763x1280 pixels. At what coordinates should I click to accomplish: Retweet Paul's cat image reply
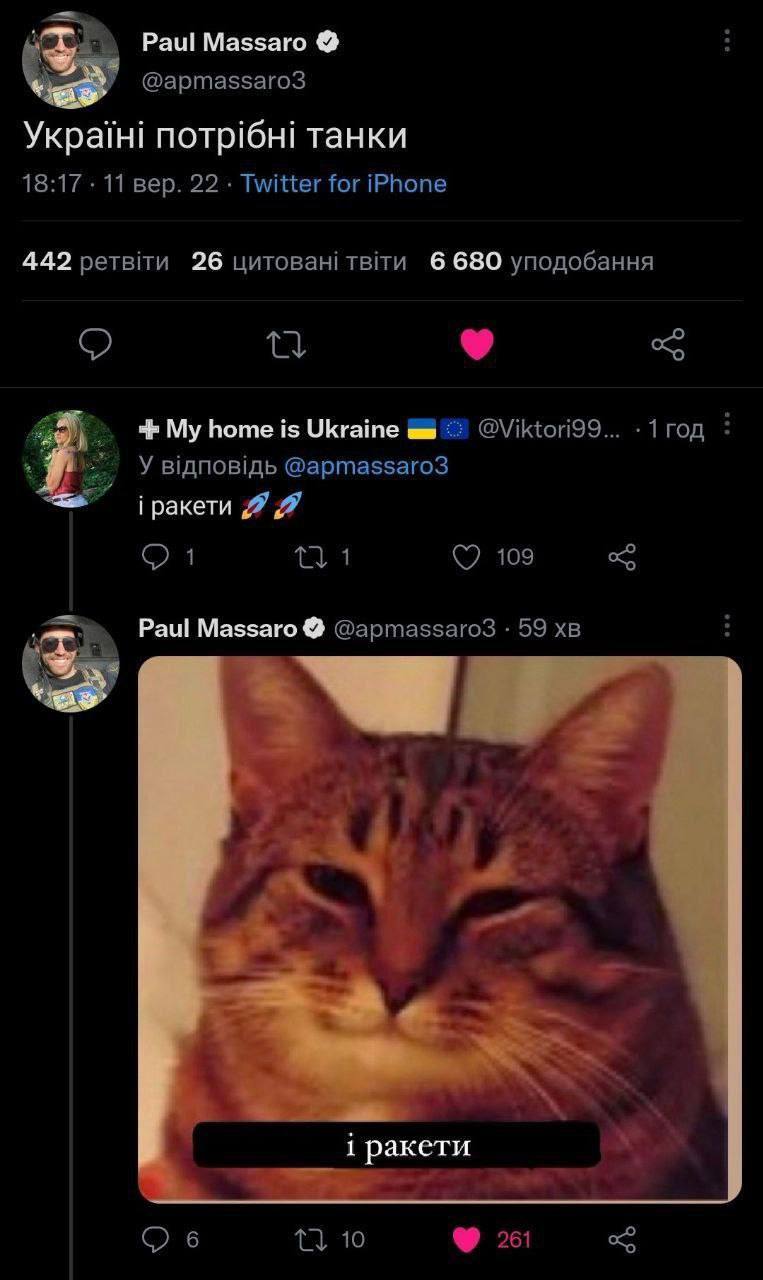pyautogui.click(x=309, y=1240)
